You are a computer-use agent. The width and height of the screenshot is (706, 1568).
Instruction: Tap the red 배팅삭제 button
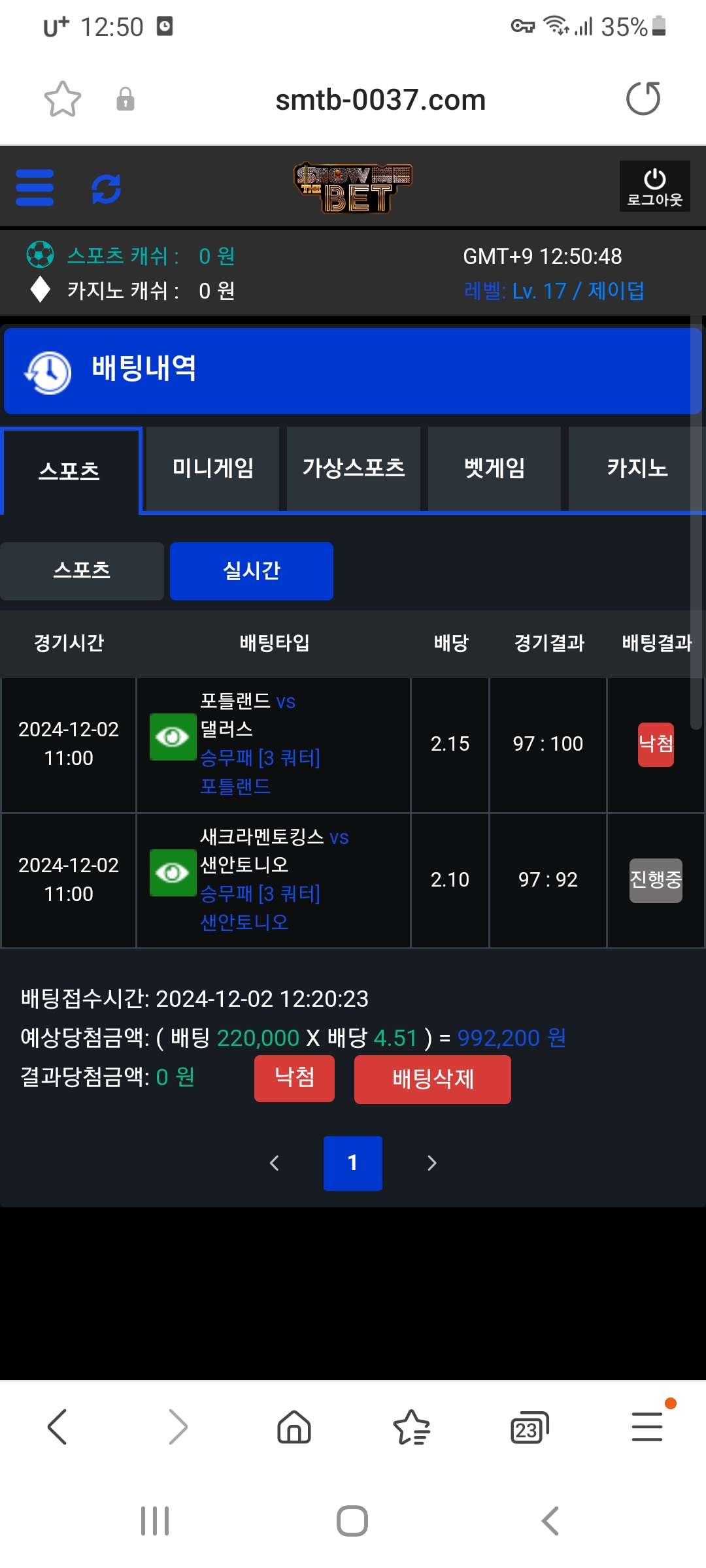(x=432, y=1079)
